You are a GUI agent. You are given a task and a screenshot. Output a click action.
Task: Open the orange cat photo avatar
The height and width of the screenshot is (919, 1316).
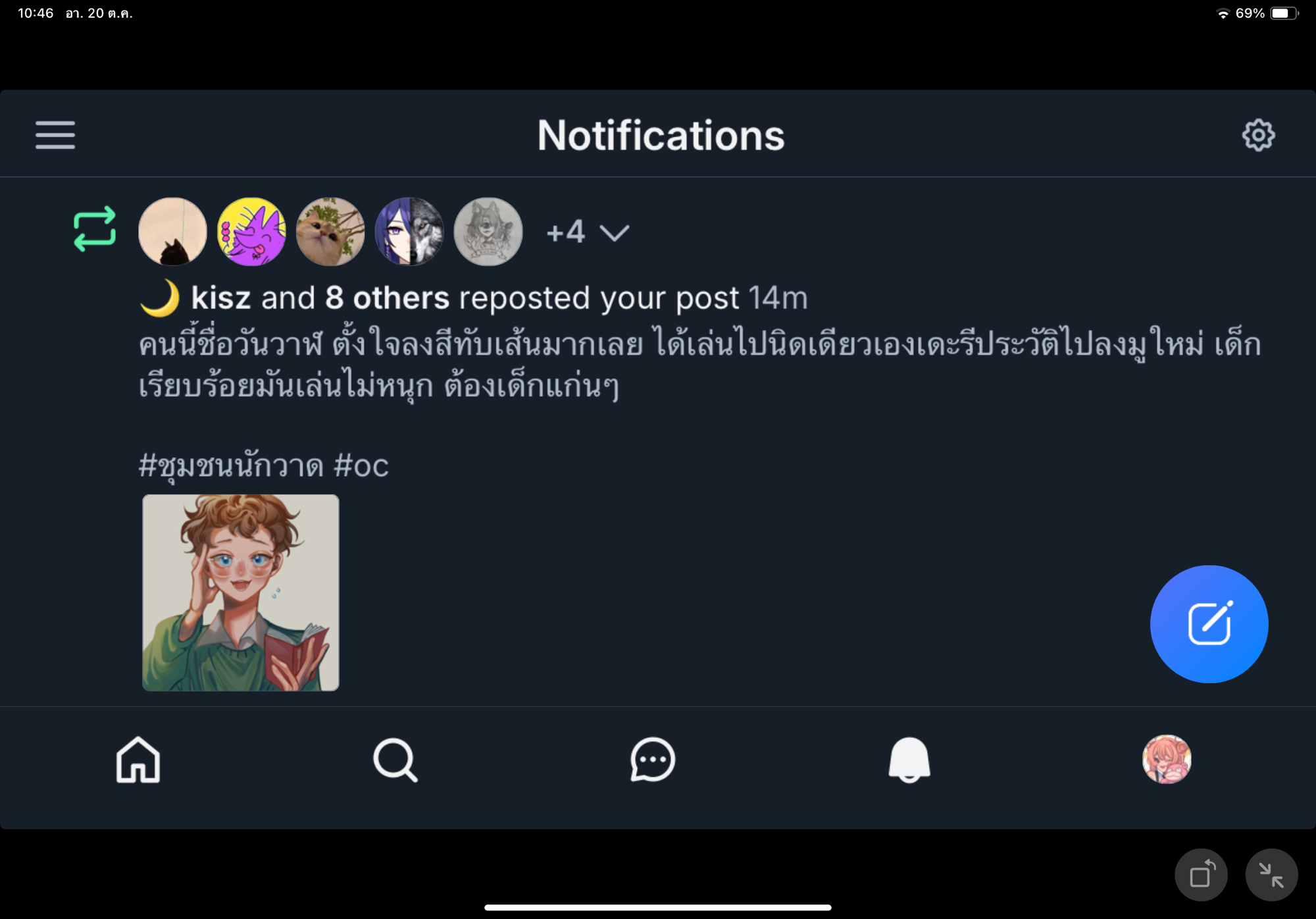point(330,232)
